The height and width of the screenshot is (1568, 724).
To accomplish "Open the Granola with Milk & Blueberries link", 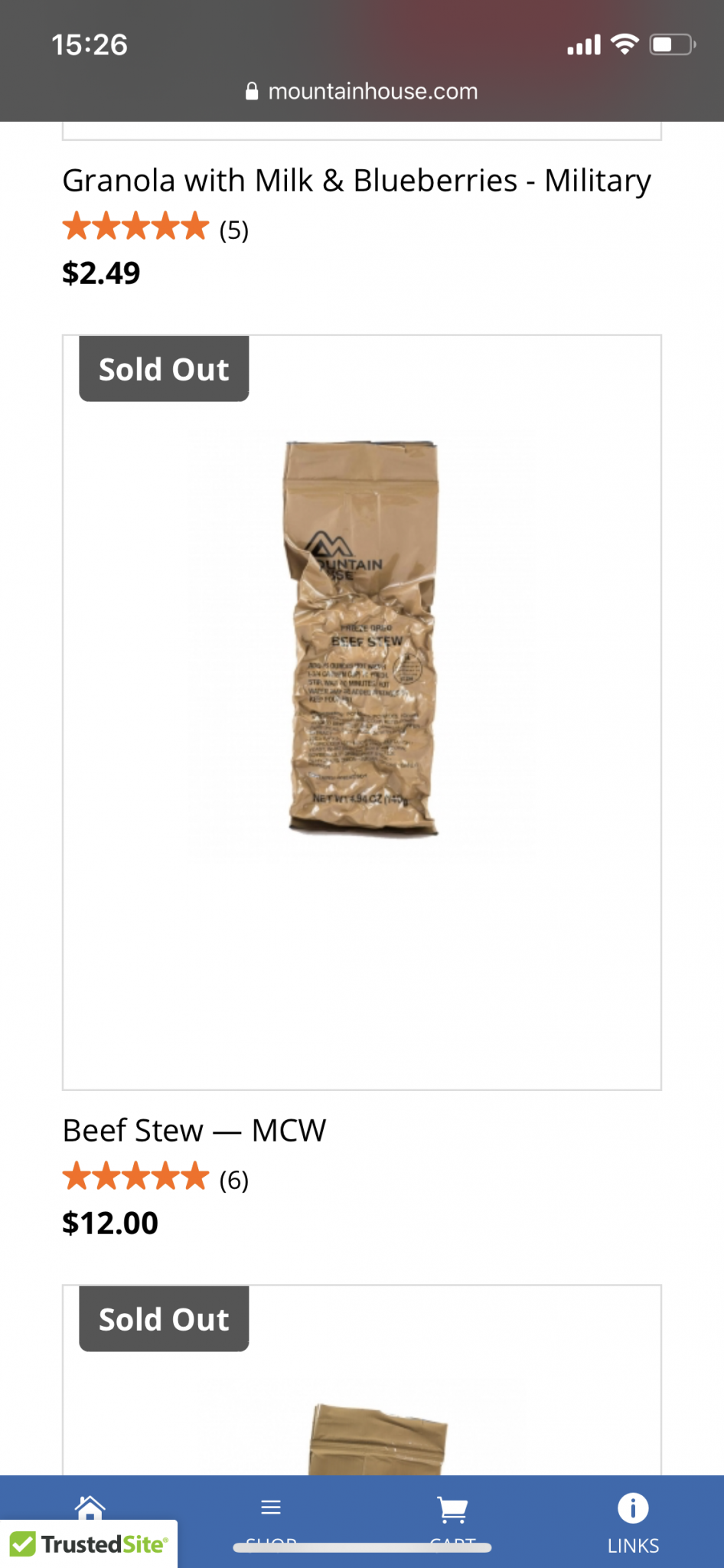I will [x=357, y=181].
